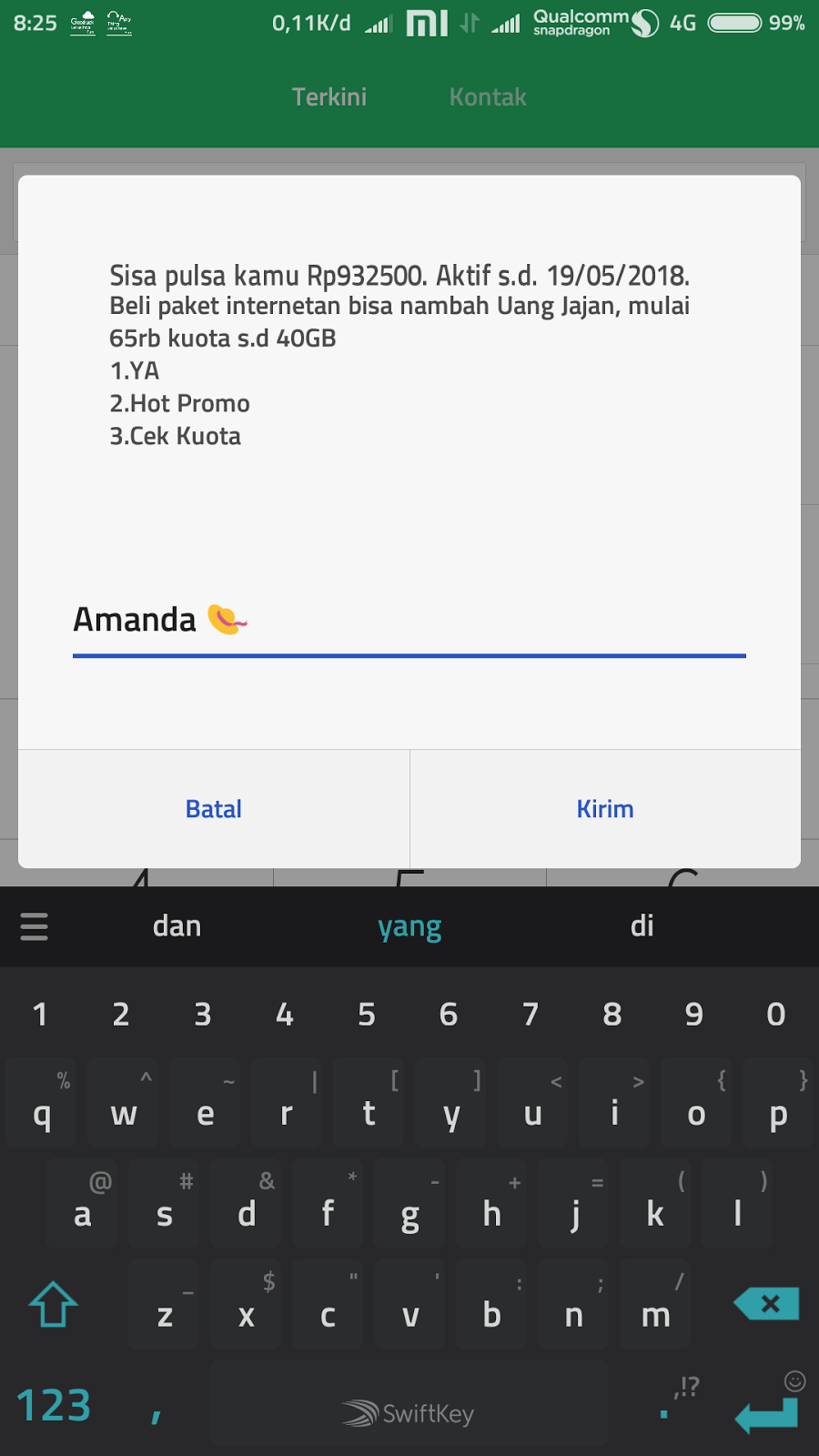This screenshot has width=819, height=1456.
Task: Tap the backspace key
Action: pos(765,1304)
